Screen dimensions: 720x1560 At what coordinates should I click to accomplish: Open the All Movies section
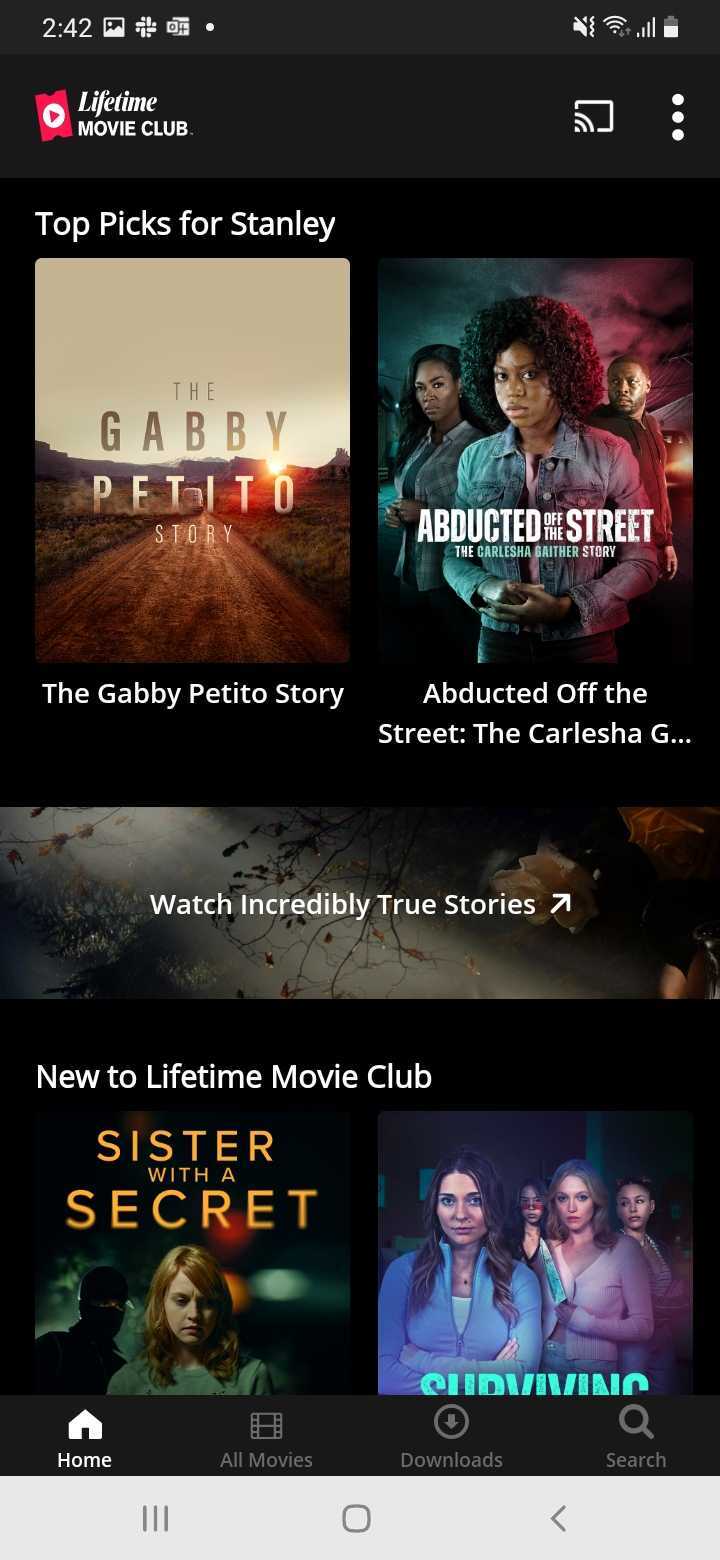tap(266, 1435)
